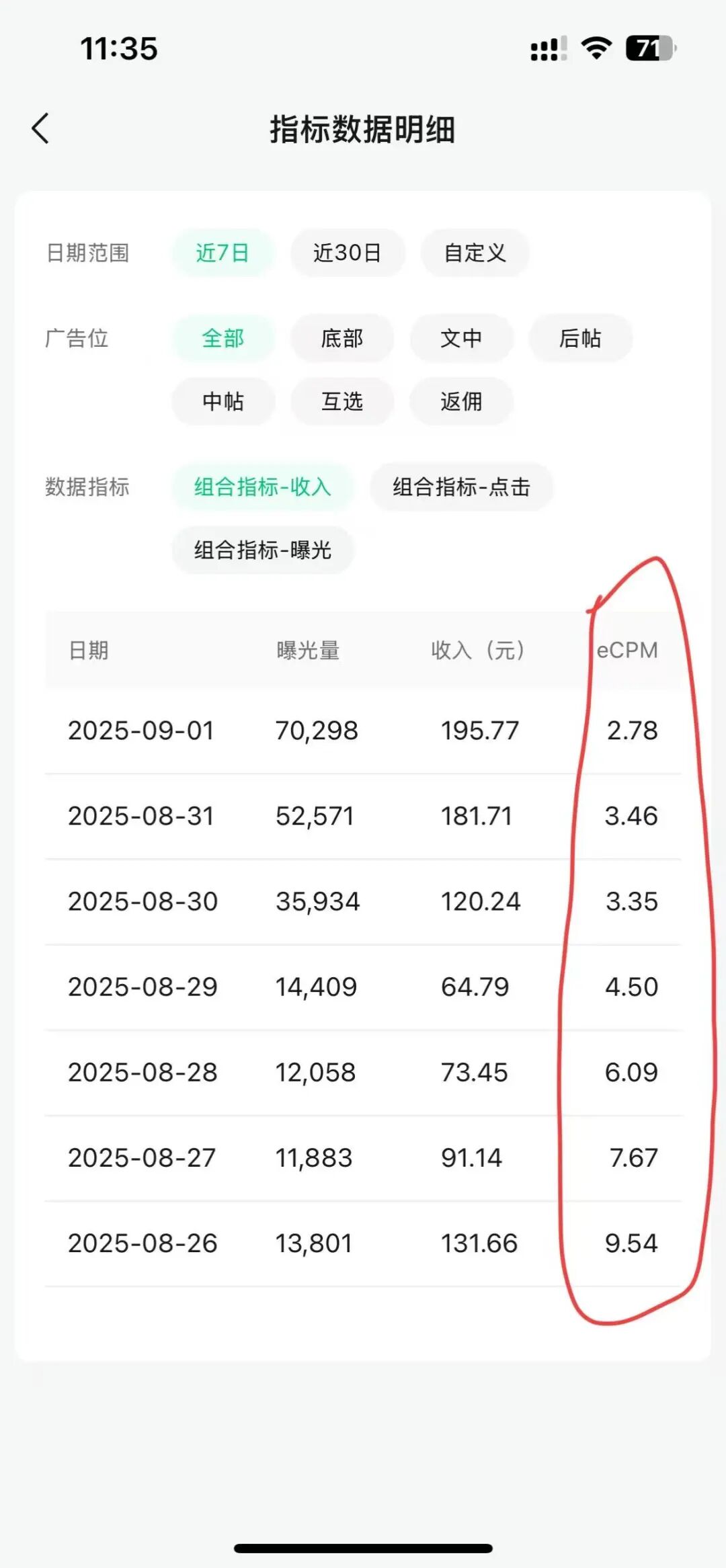Select the 组合指标-收入 metric chip
726x1568 pixels.
263,487
